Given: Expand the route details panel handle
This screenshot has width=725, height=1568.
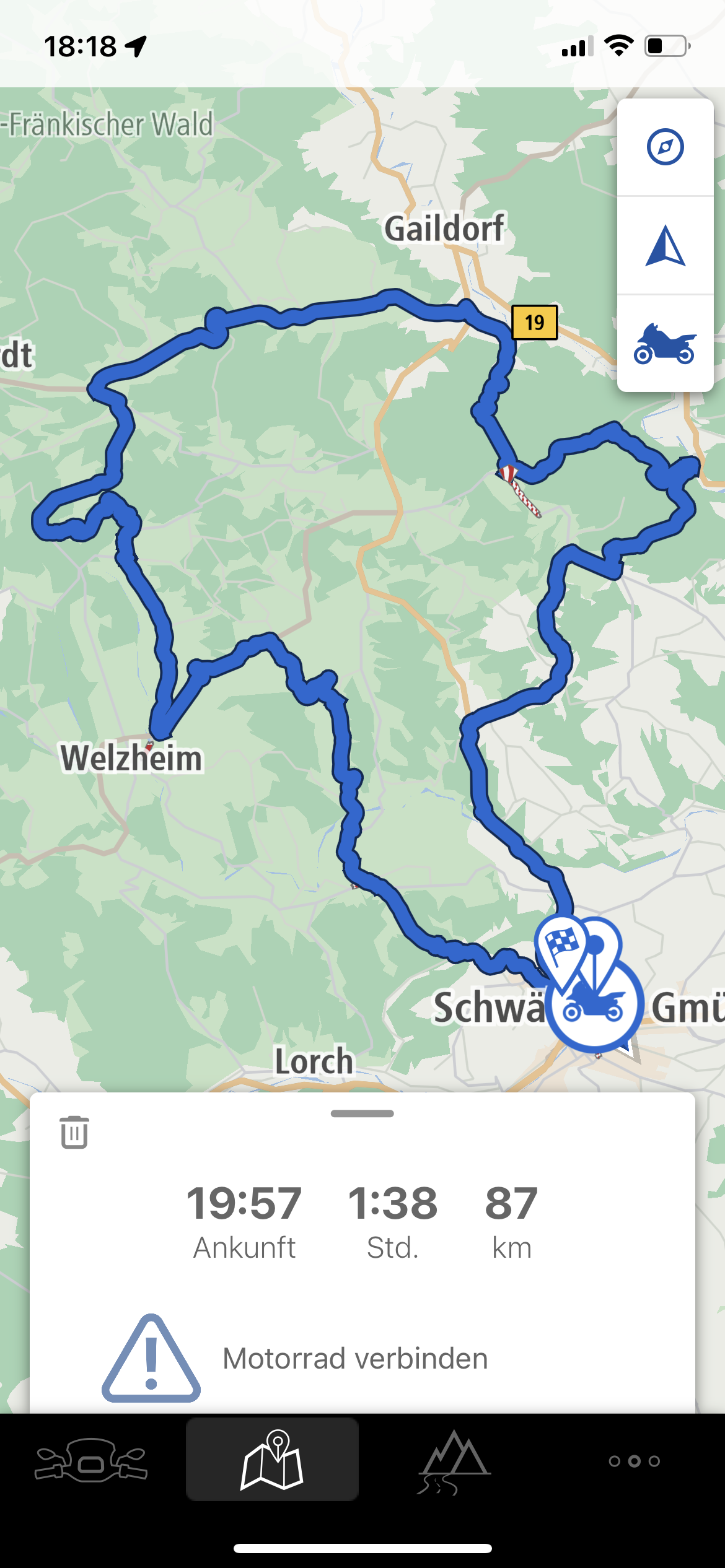Looking at the screenshot, I should (x=362, y=1113).
